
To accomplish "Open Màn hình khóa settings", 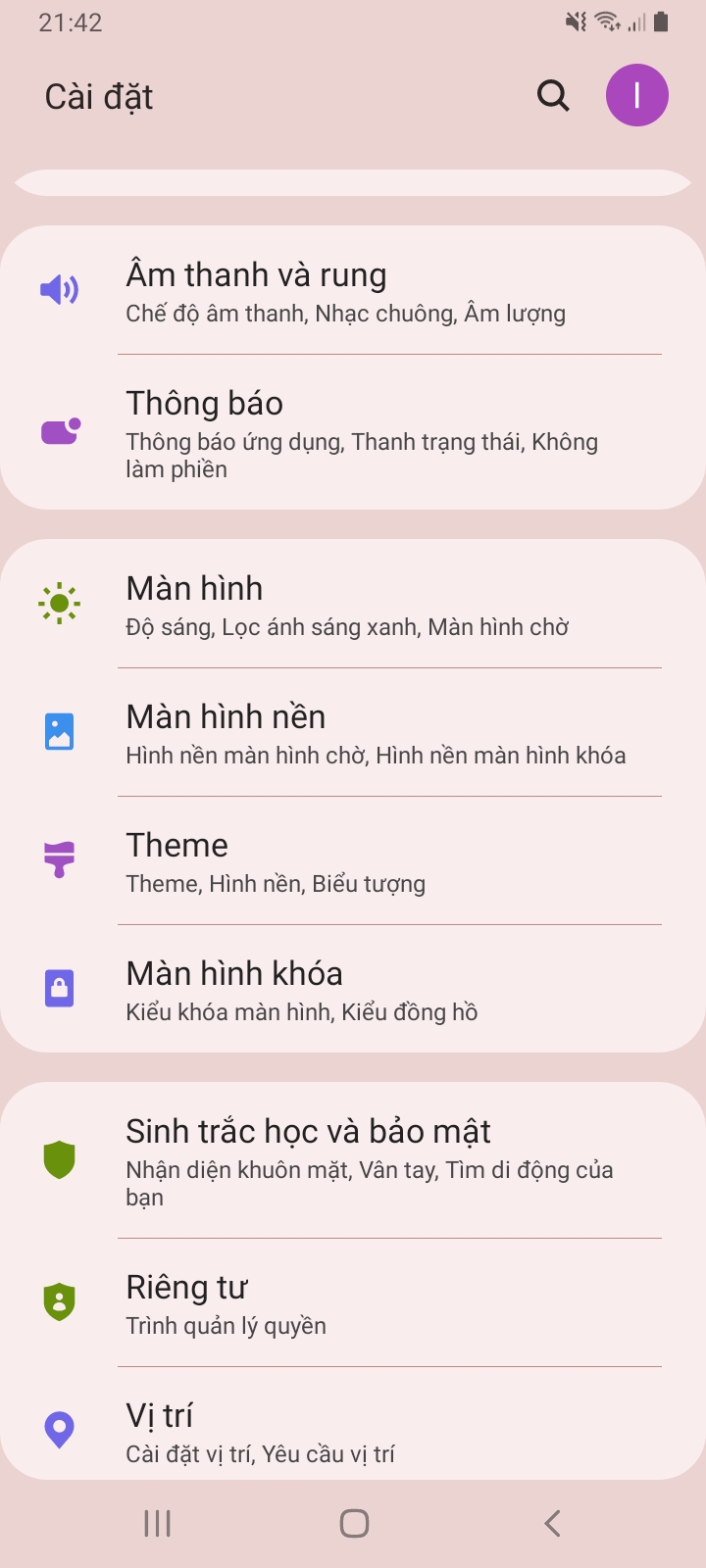I will click(x=353, y=990).
